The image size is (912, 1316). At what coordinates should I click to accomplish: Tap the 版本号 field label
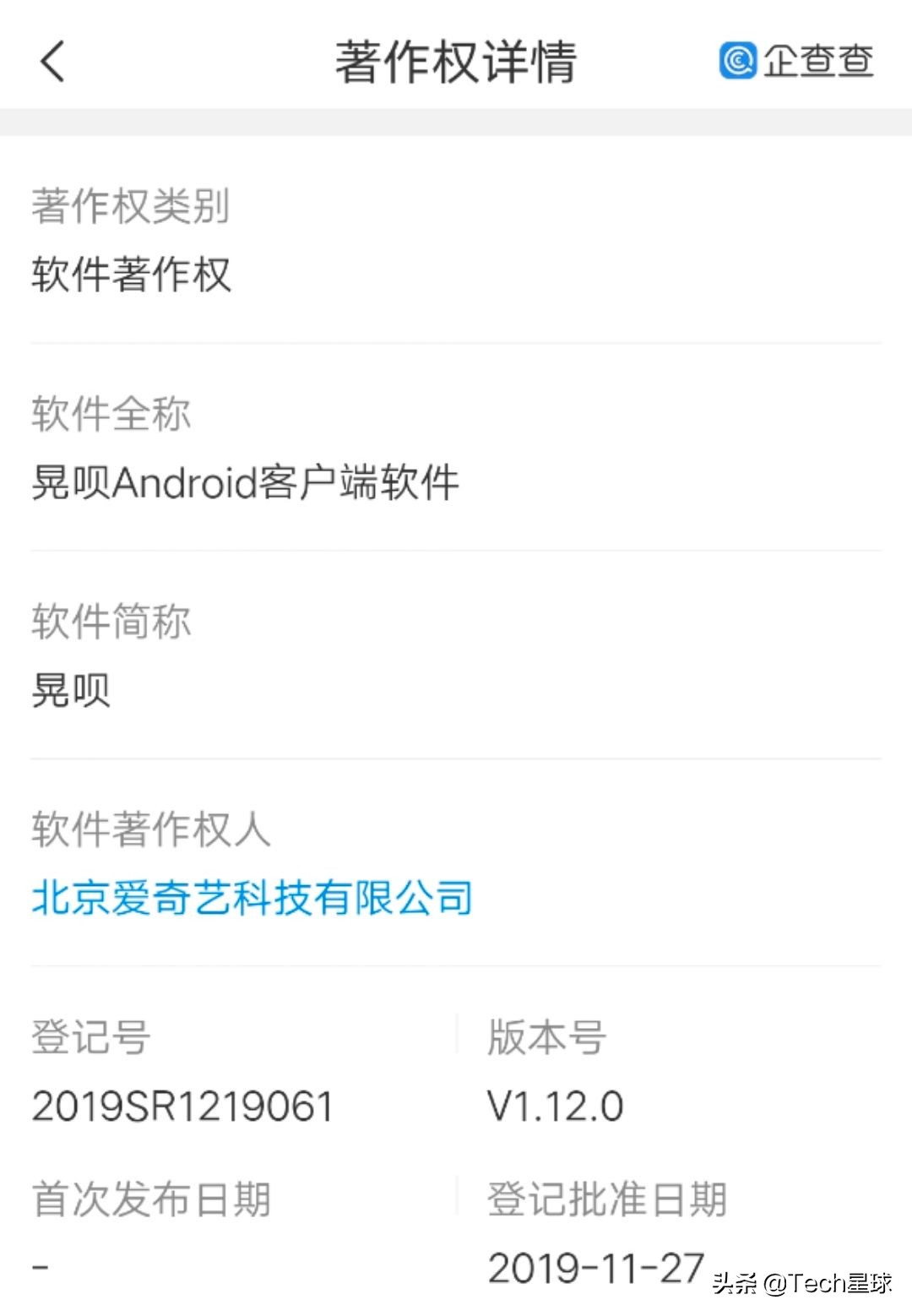545,1037
